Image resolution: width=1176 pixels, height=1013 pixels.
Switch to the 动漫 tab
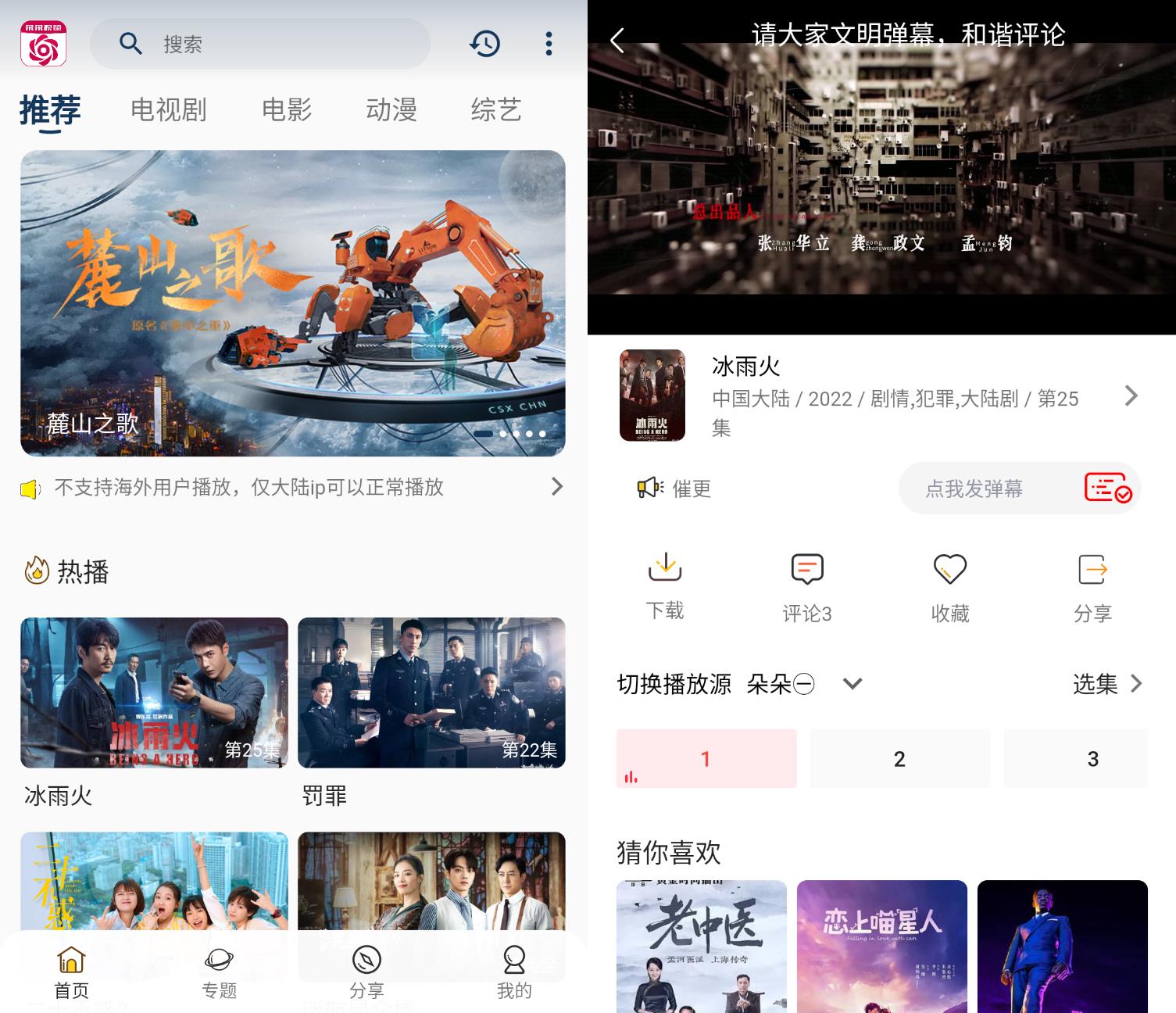tap(391, 109)
